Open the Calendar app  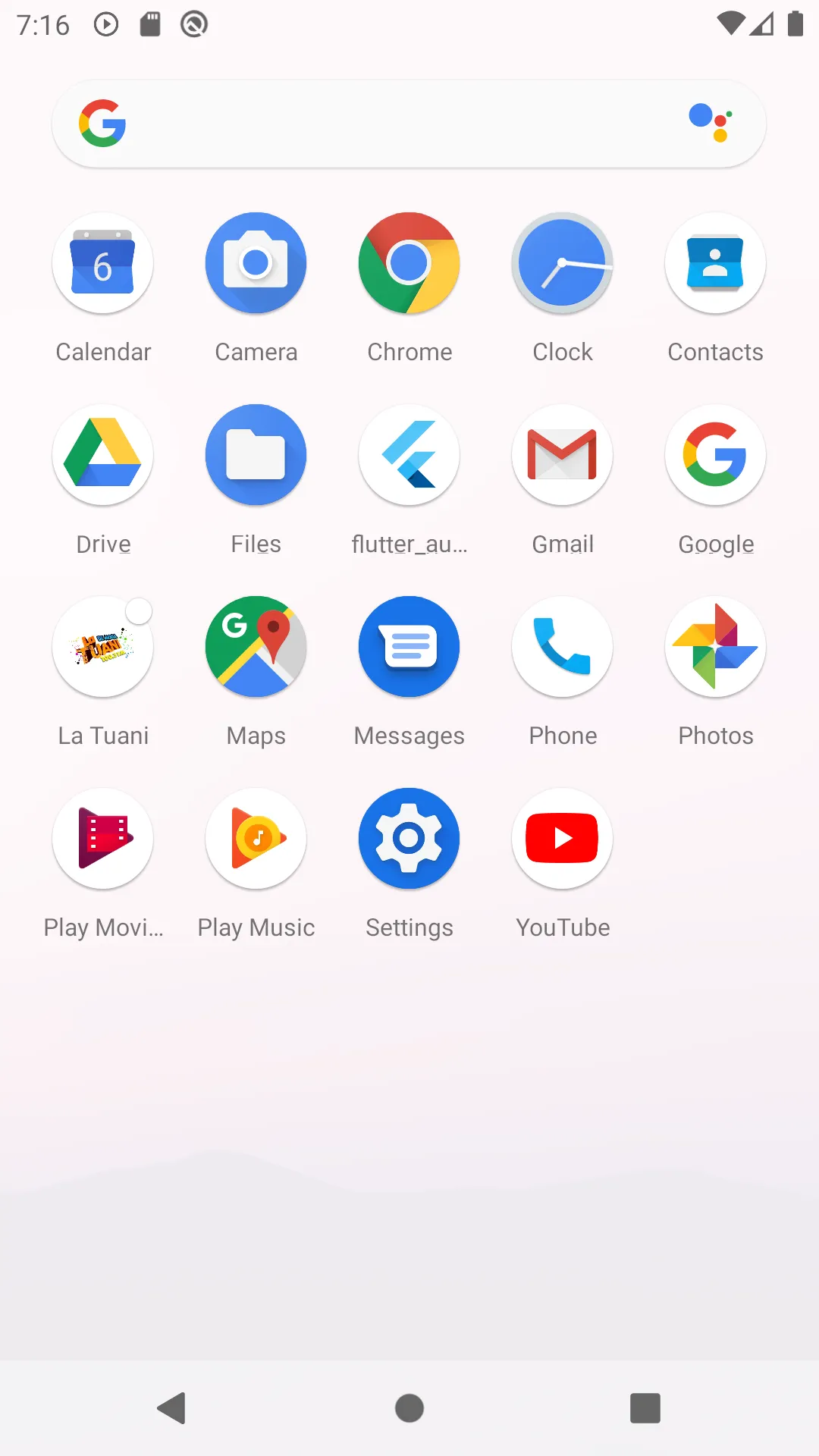click(x=103, y=263)
